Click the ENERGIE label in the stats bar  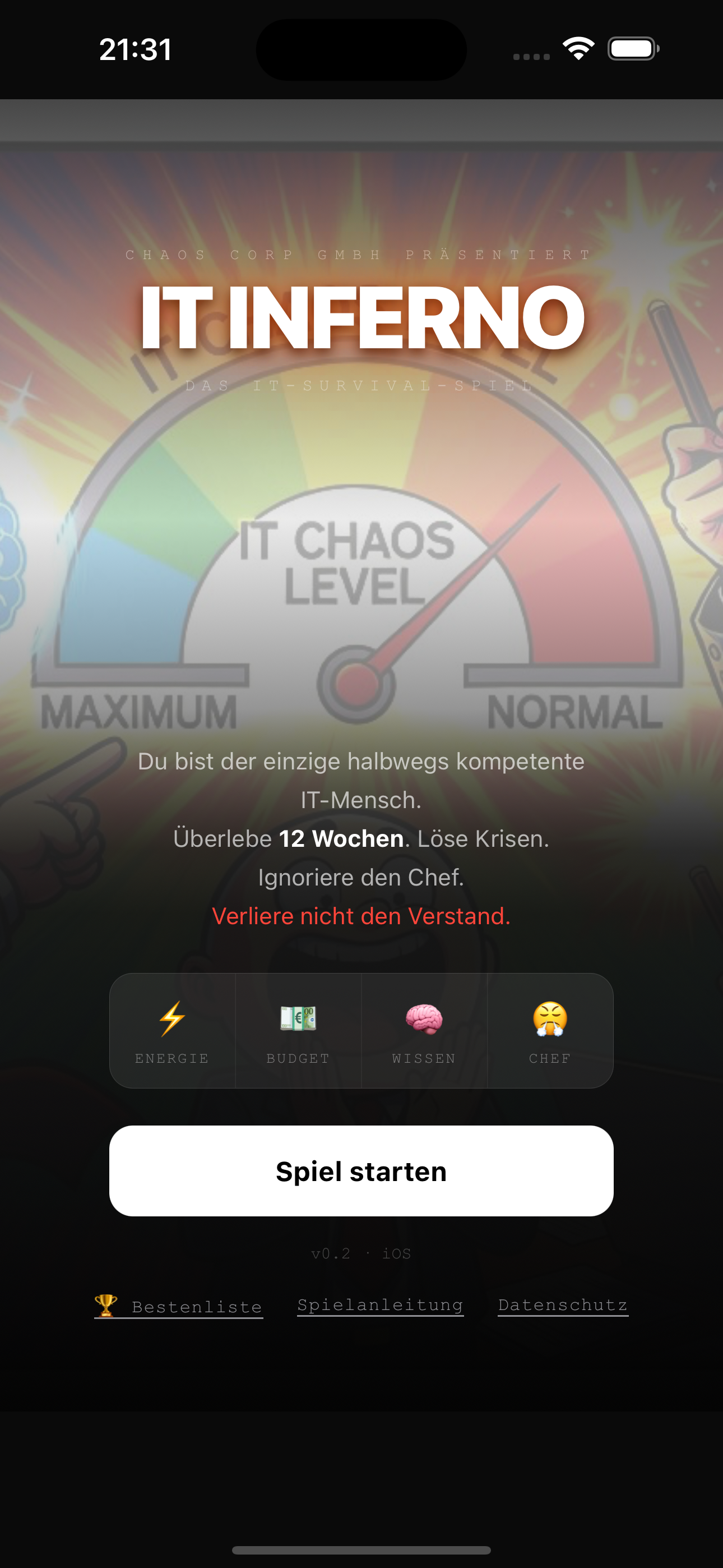click(172, 1058)
